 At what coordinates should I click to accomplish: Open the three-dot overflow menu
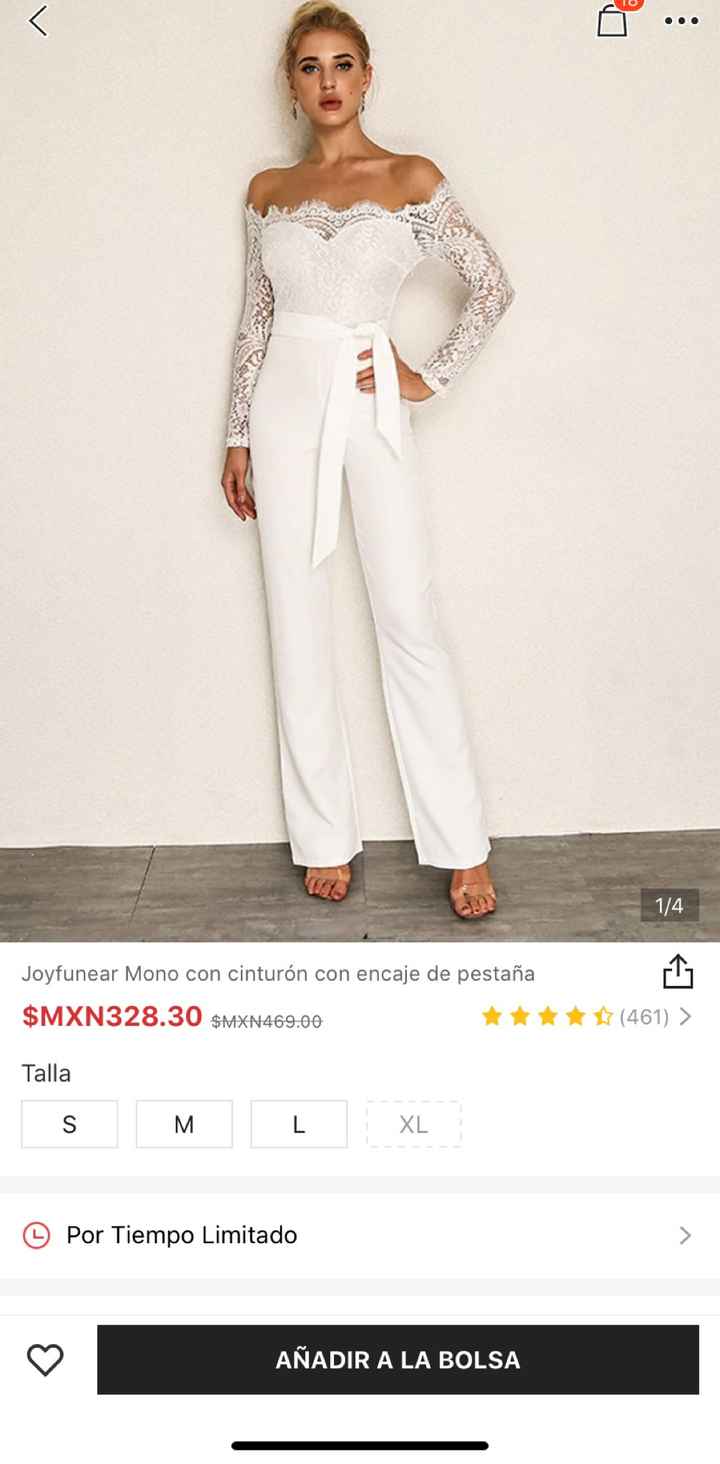point(681,21)
